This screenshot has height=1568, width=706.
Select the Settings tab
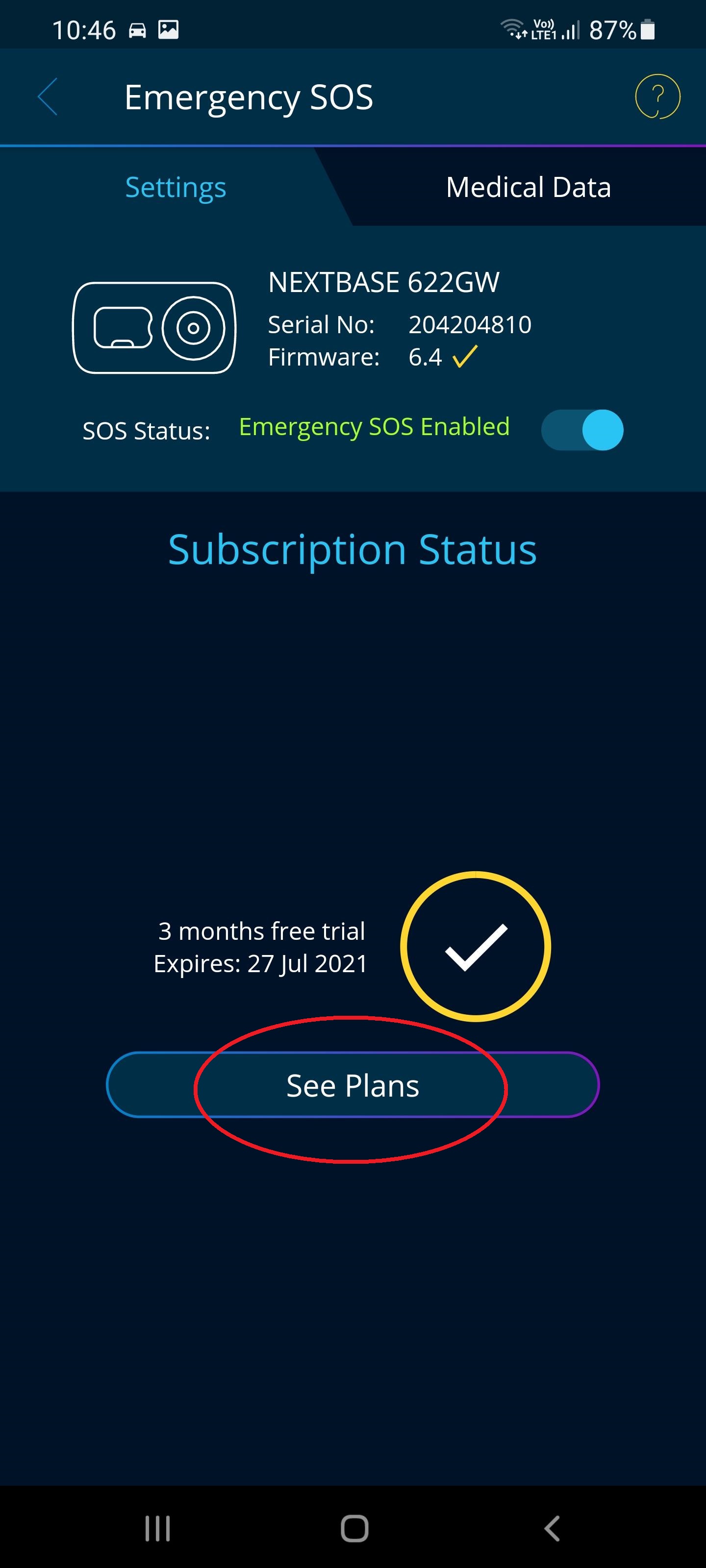coord(176,187)
